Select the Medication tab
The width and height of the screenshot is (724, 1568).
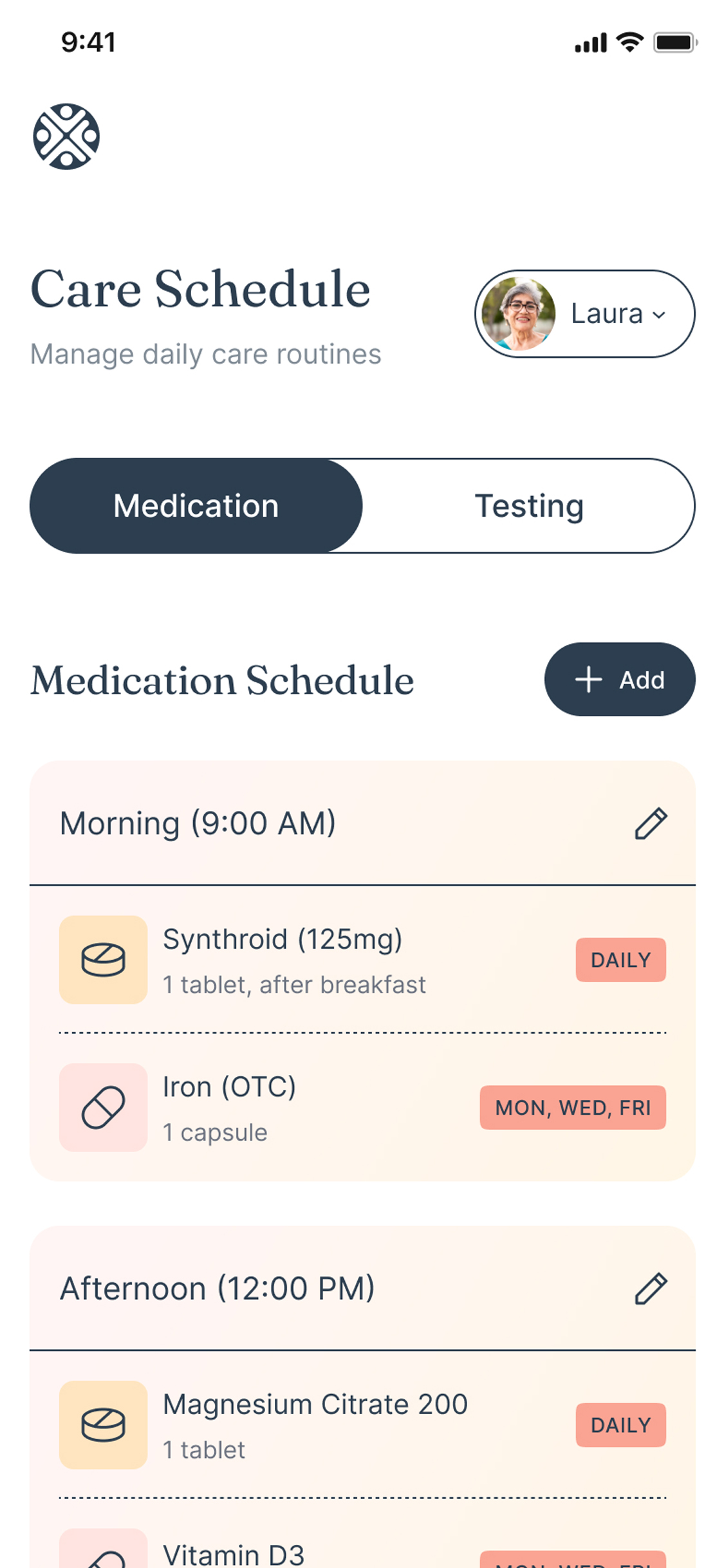click(196, 506)
